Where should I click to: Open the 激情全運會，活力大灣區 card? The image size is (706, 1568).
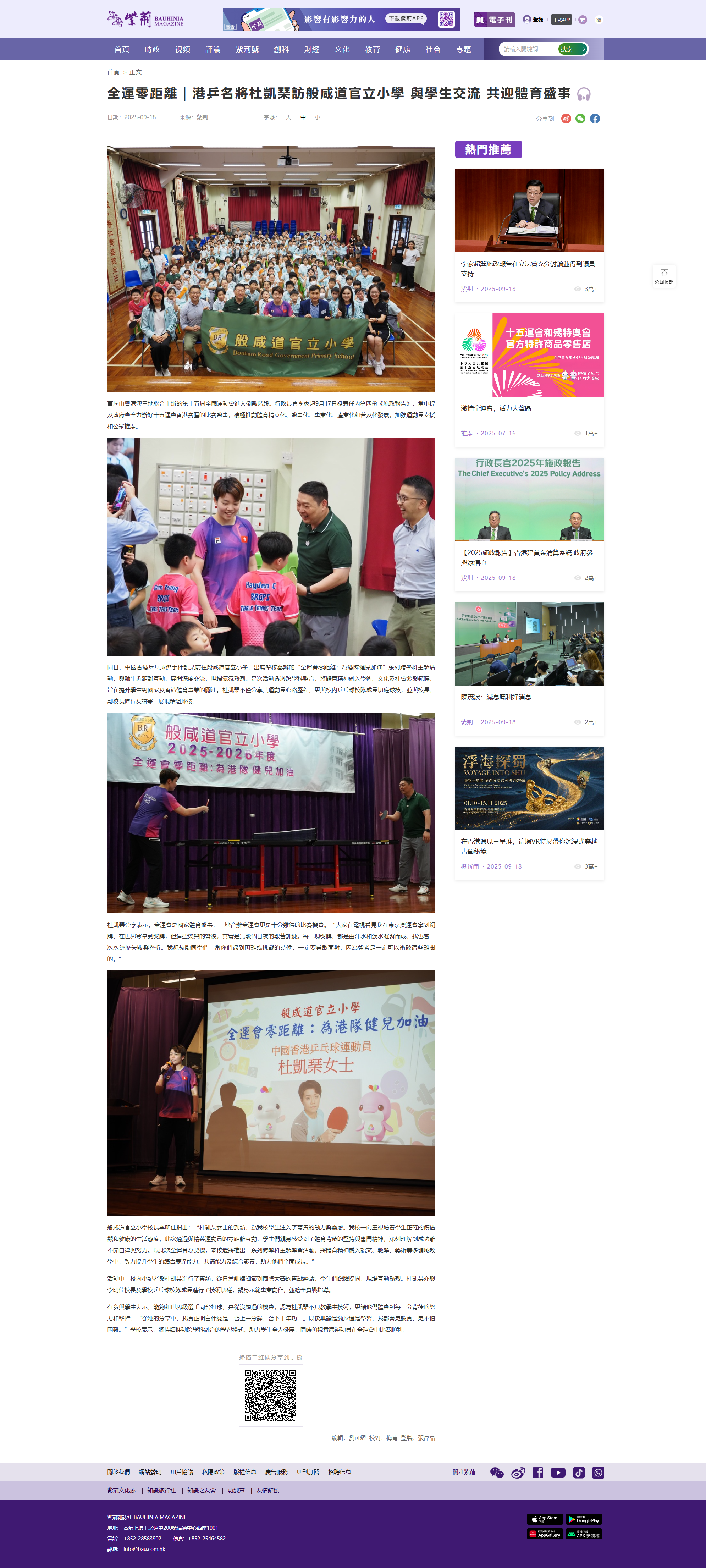pos(495,408)
